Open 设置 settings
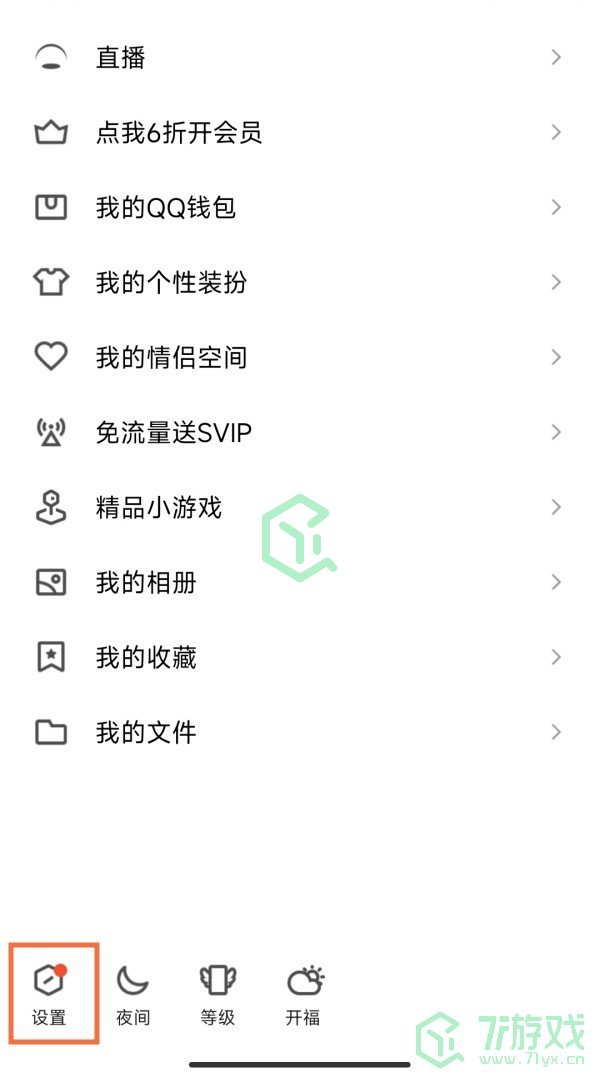This screenshot has width=600, height=1077. click(x=49, y=994)
